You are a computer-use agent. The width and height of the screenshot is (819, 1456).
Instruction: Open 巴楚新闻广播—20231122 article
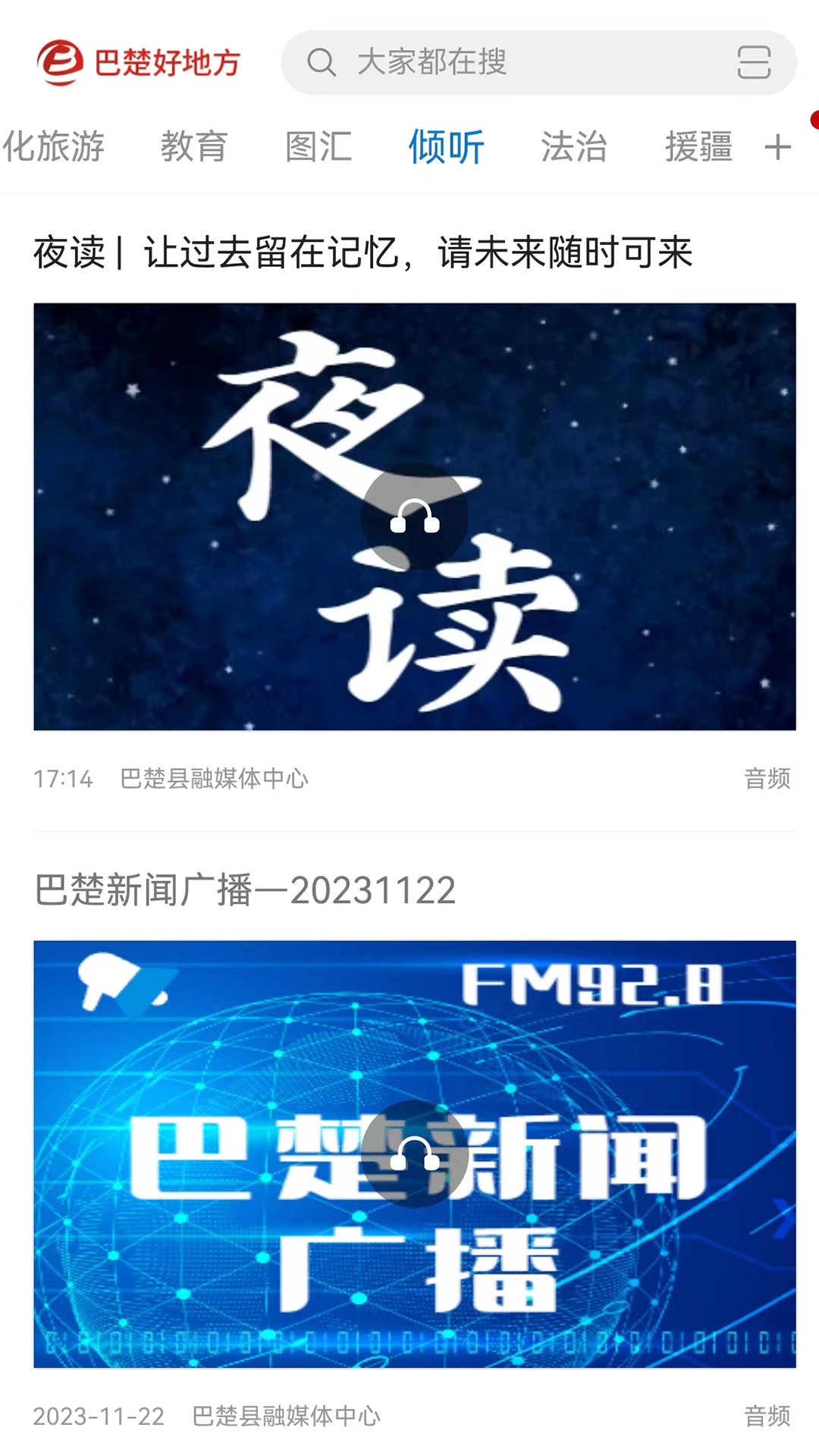[246, 890]
